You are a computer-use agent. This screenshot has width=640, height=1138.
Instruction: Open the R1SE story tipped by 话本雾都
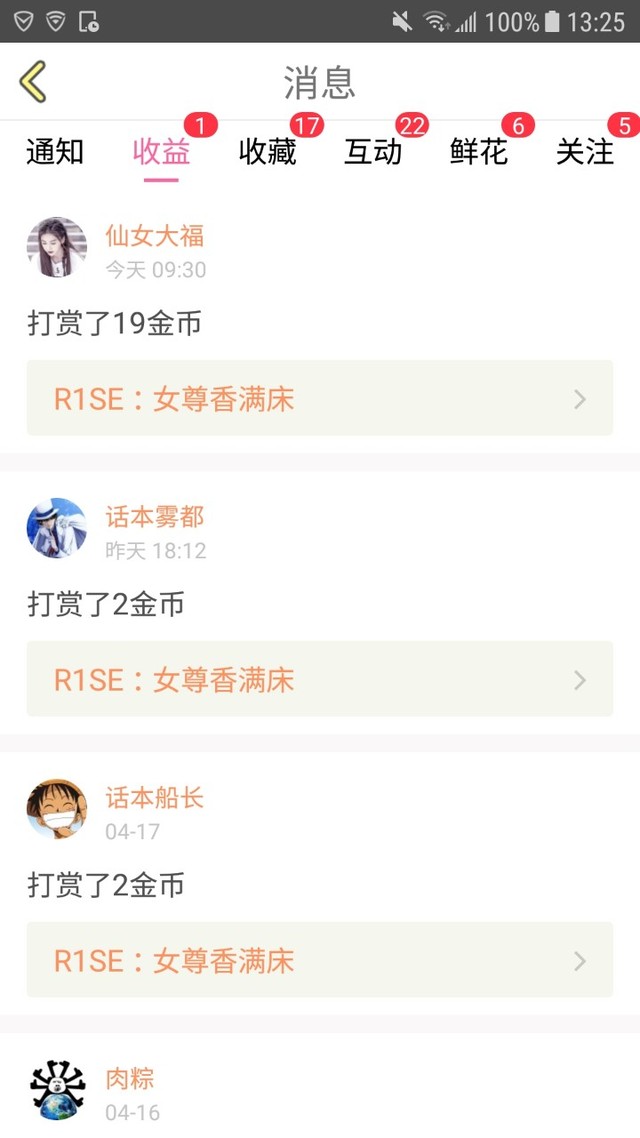point(319,679)
